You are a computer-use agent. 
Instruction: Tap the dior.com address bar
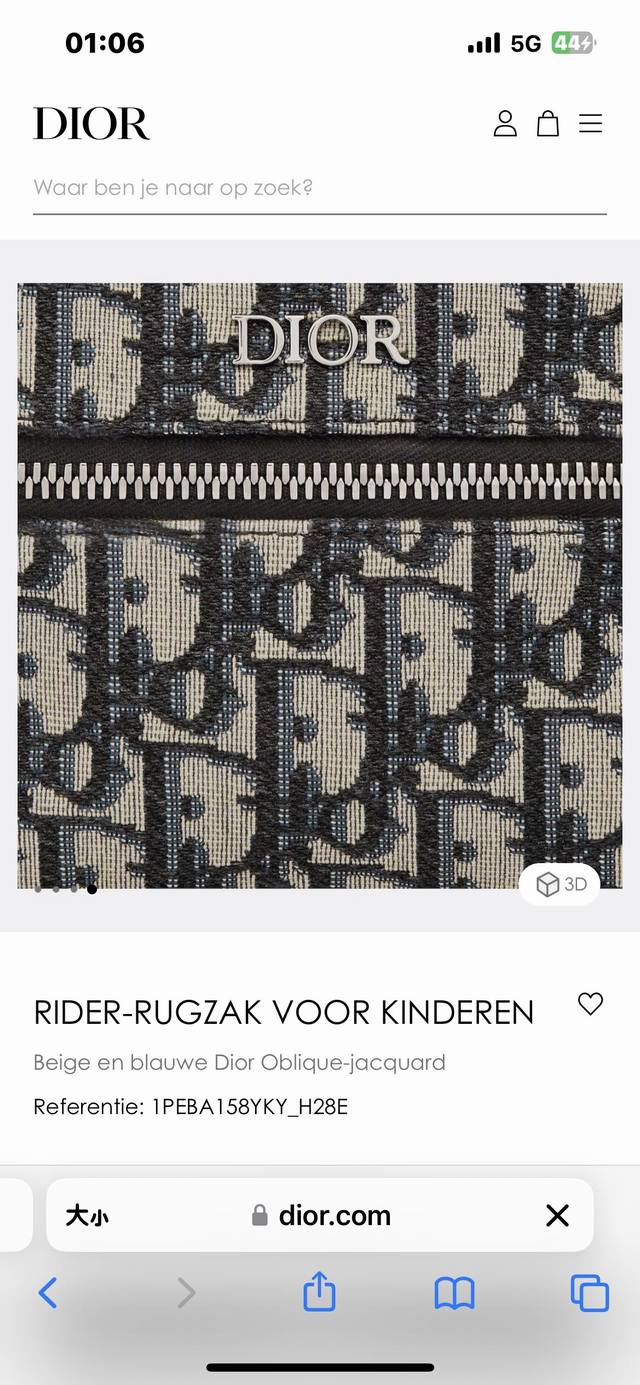point(320,1215)
